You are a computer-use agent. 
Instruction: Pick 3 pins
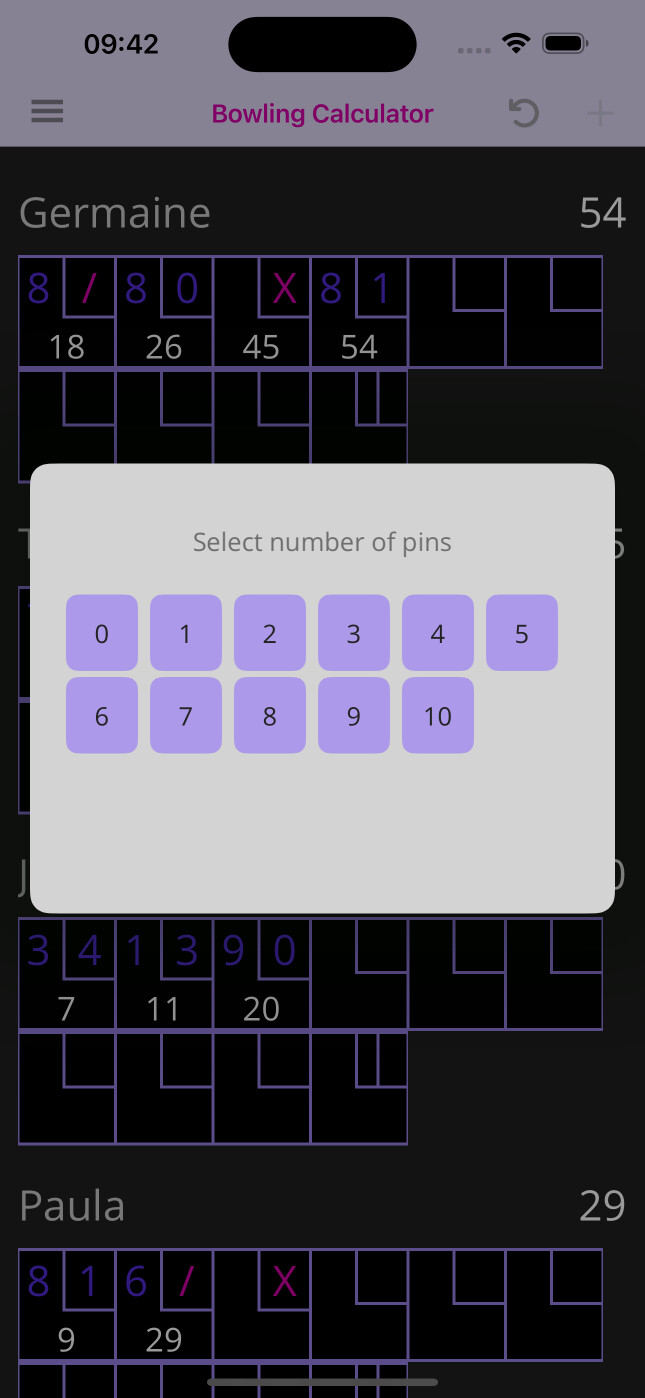coord(354,633)
